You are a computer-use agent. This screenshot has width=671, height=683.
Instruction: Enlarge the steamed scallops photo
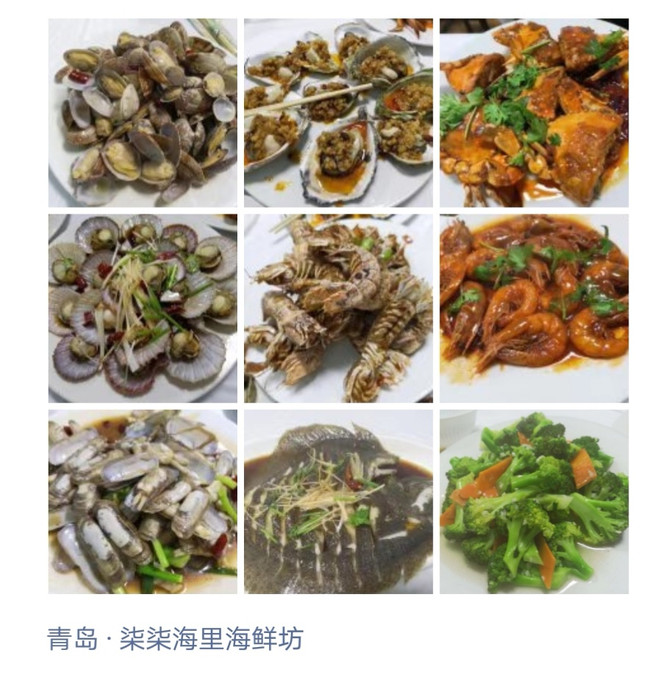coord(143,308)
